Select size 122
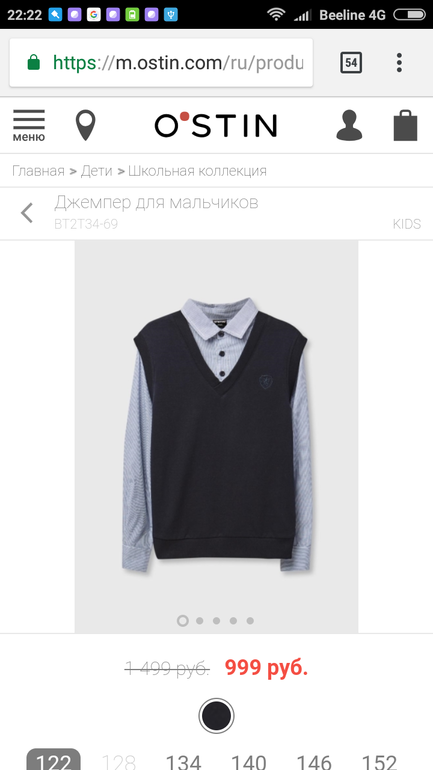Viewport: 433px width, 770px height. tap(54, 760)
